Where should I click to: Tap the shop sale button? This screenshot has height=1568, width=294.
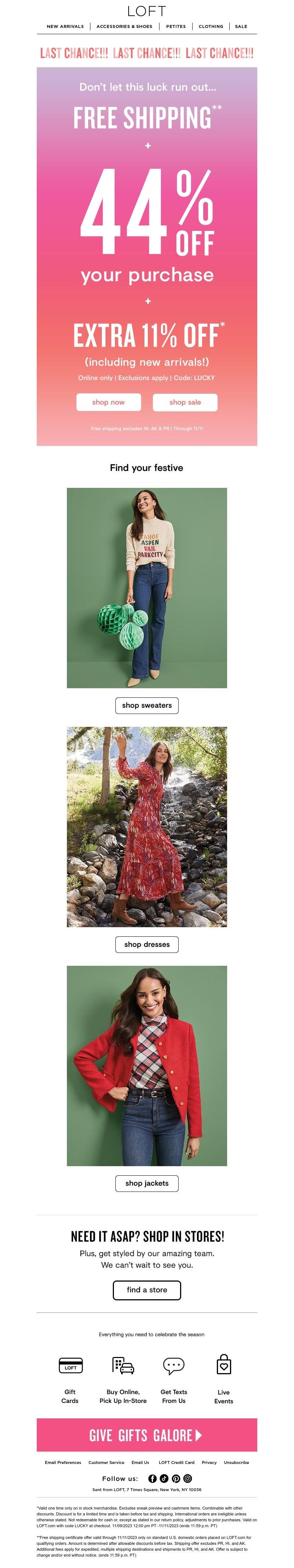click(x=185, y=402)
